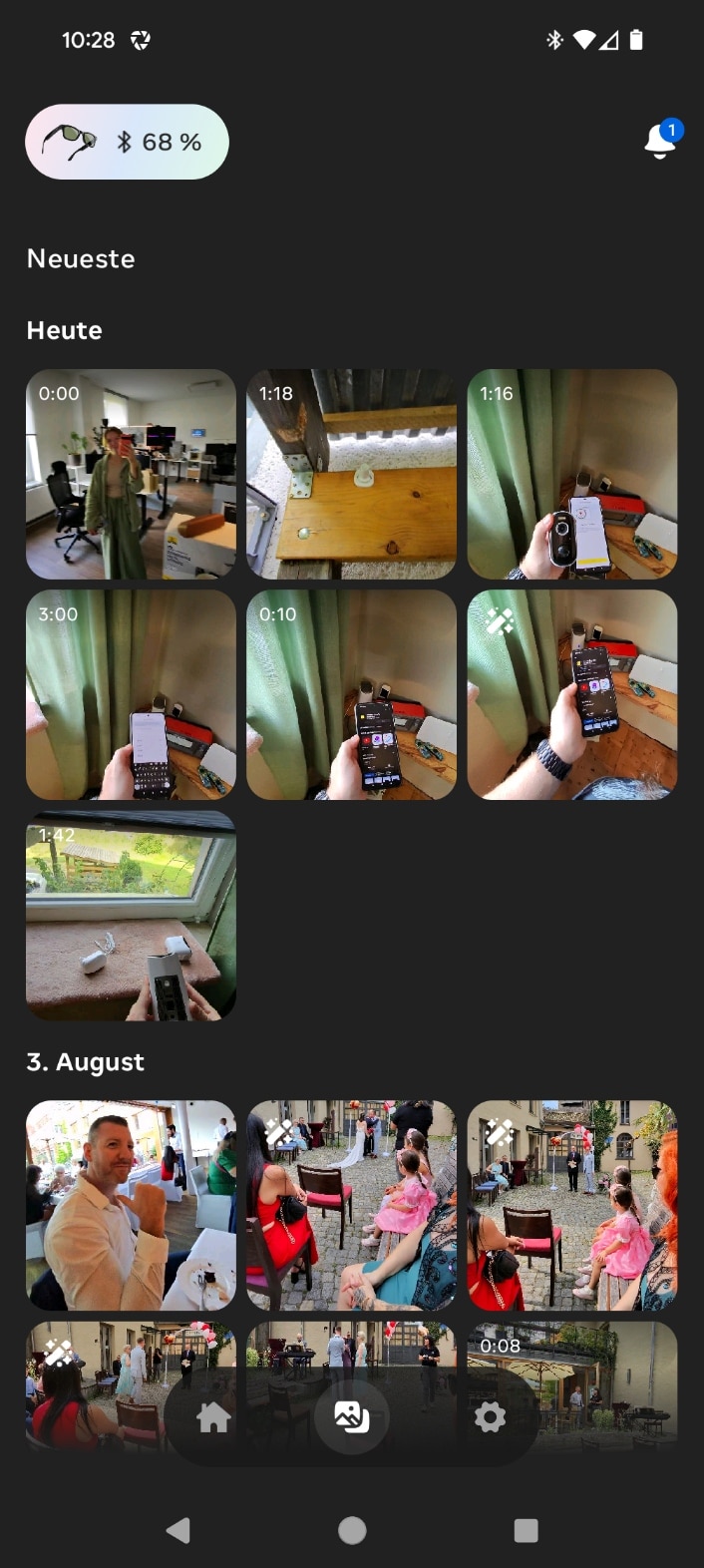Image resolution: width=704 pixels, height=1568 pixels.
Task: Open the 1:16 video clip
Action: (x=572, y=474)
